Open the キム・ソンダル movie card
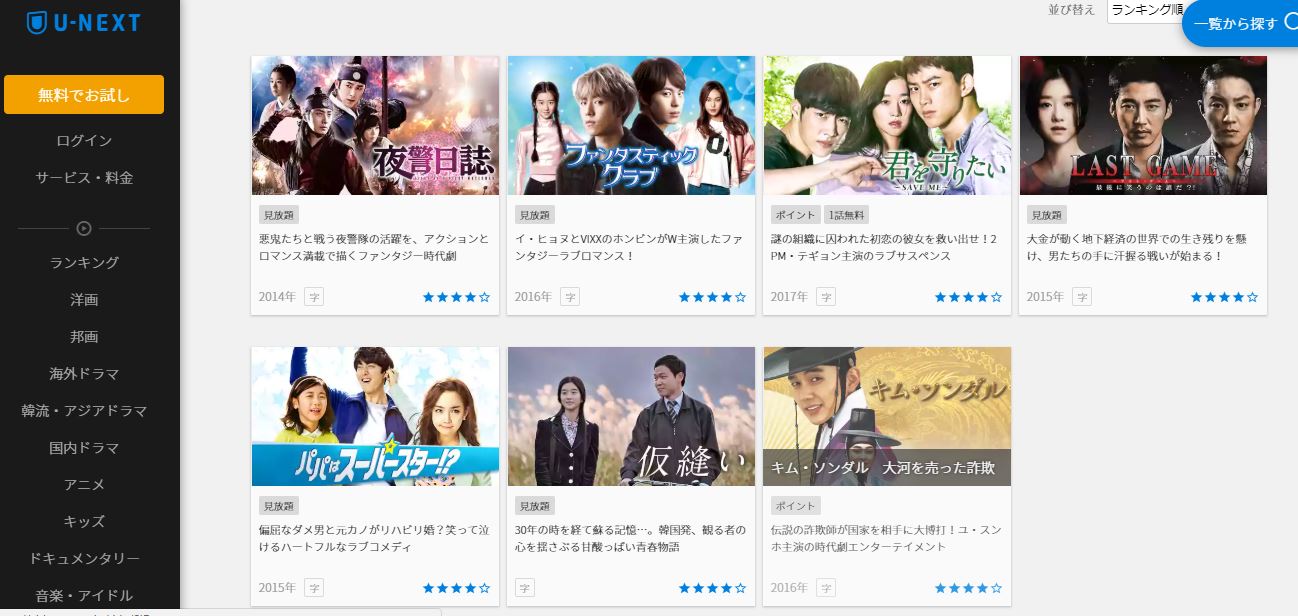The width and height of the screenshot is (1298, 616). click(x=887, y=416)
